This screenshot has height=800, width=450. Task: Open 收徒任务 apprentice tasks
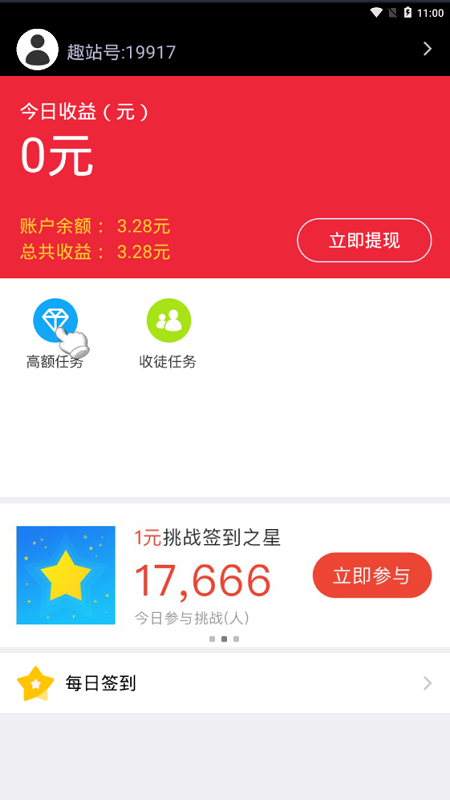tap(168, 333)
